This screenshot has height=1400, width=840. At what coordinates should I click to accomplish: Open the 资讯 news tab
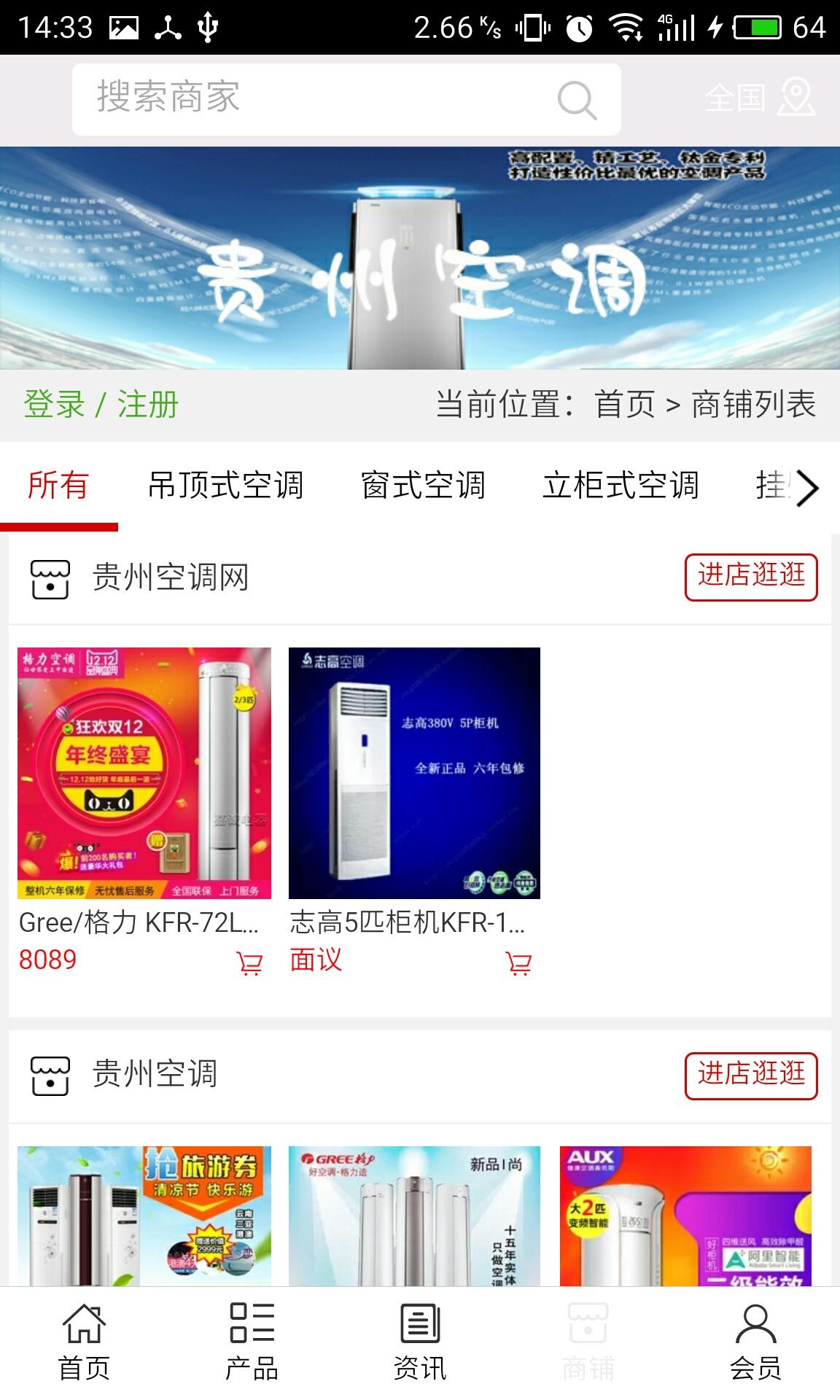pos(420,1342)
